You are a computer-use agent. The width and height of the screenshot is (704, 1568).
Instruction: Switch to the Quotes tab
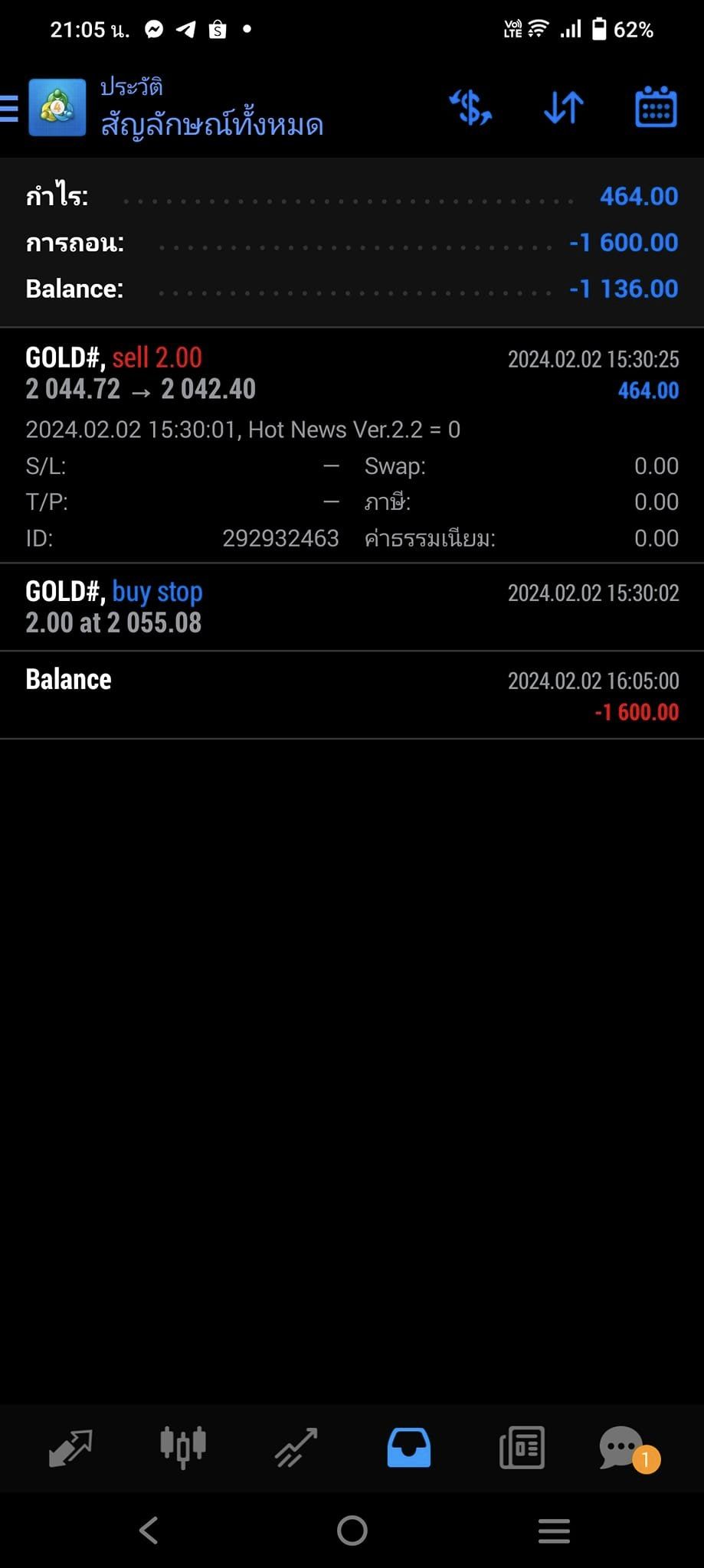[x=70, y=1448]
